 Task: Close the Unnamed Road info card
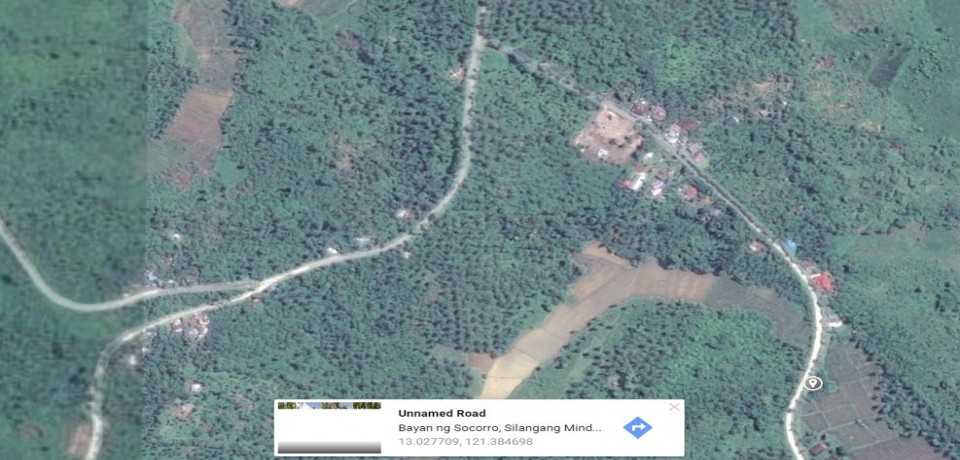pyautogui.click(x=674, y=407)
